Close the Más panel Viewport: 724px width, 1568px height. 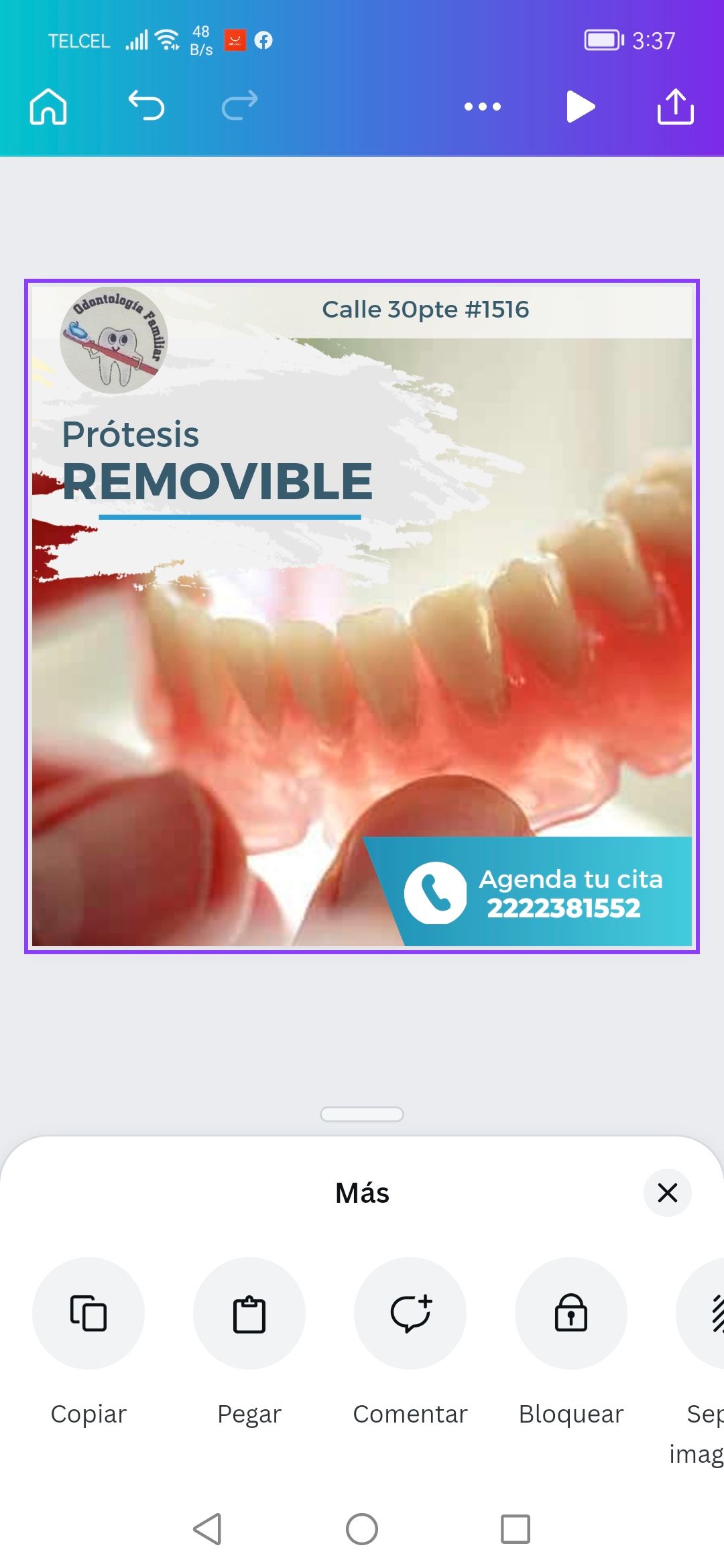[x=667, y=1192]
